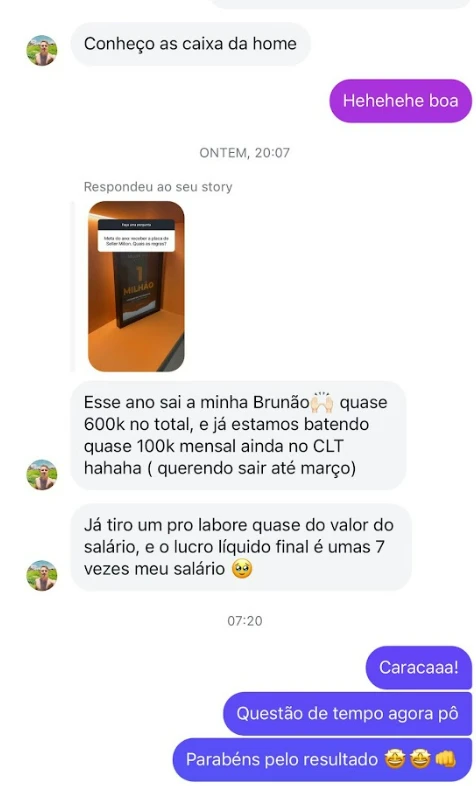476x786 pixels.
Task: Open the replied story thumbnail with 1 Milhão plaque
Action: pyautogui.click(x=136, y=286)
